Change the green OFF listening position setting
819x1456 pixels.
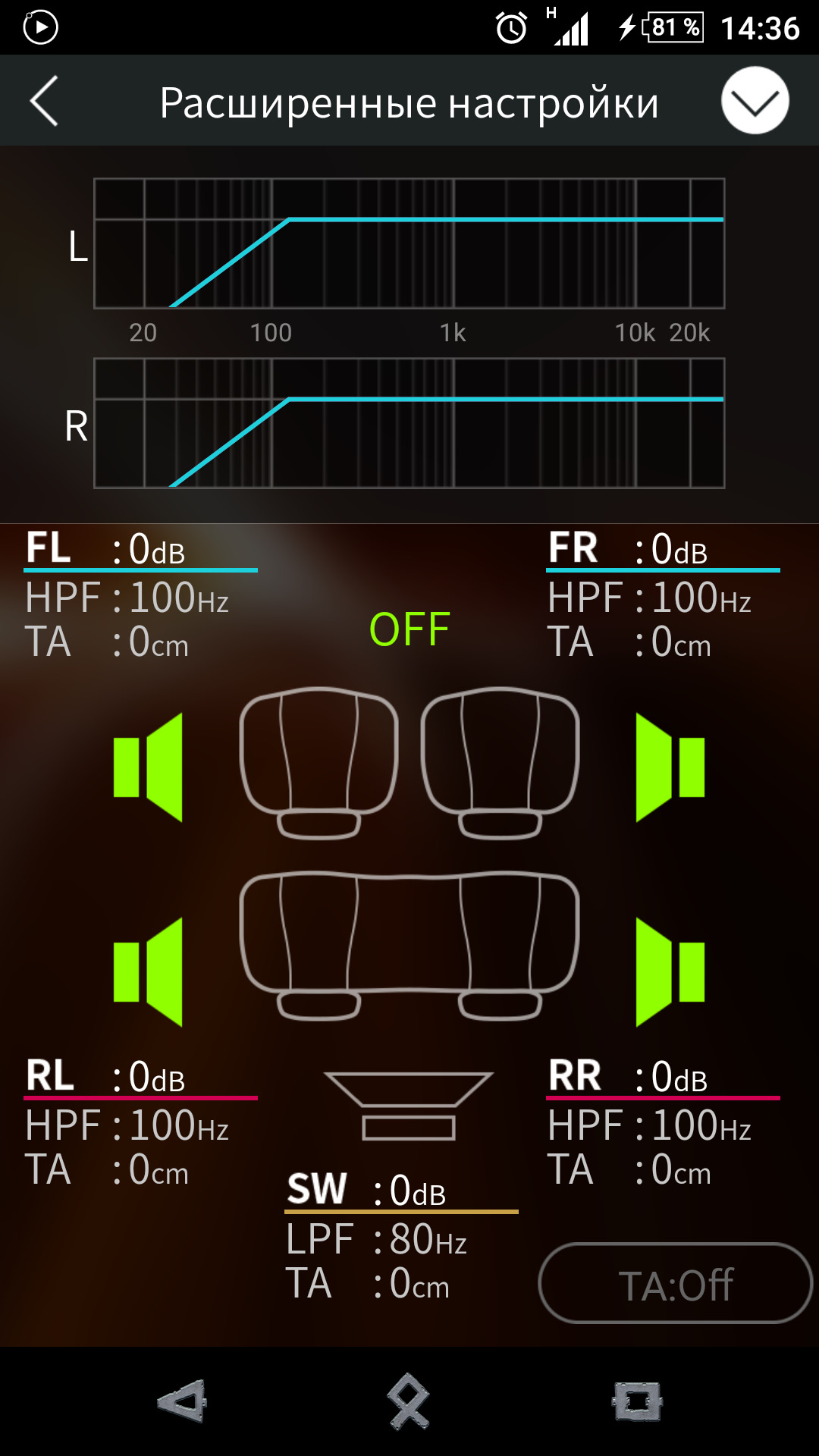click(x=409, y=629)
